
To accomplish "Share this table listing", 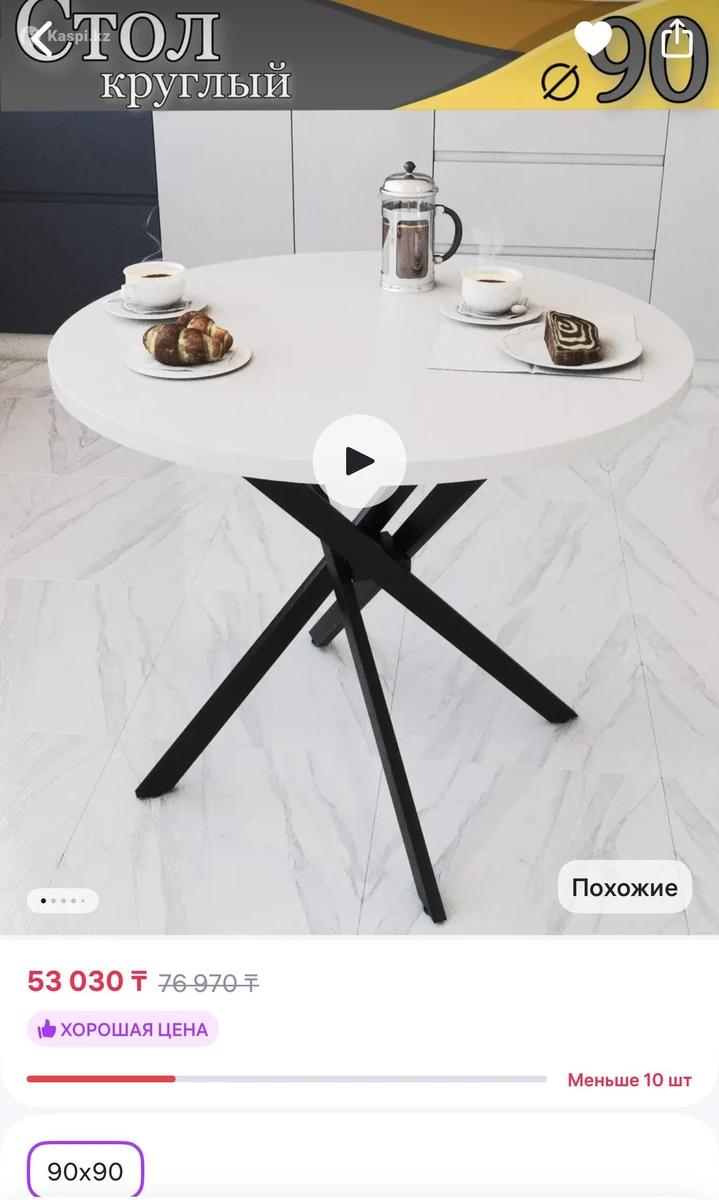I will pos(677,39).
